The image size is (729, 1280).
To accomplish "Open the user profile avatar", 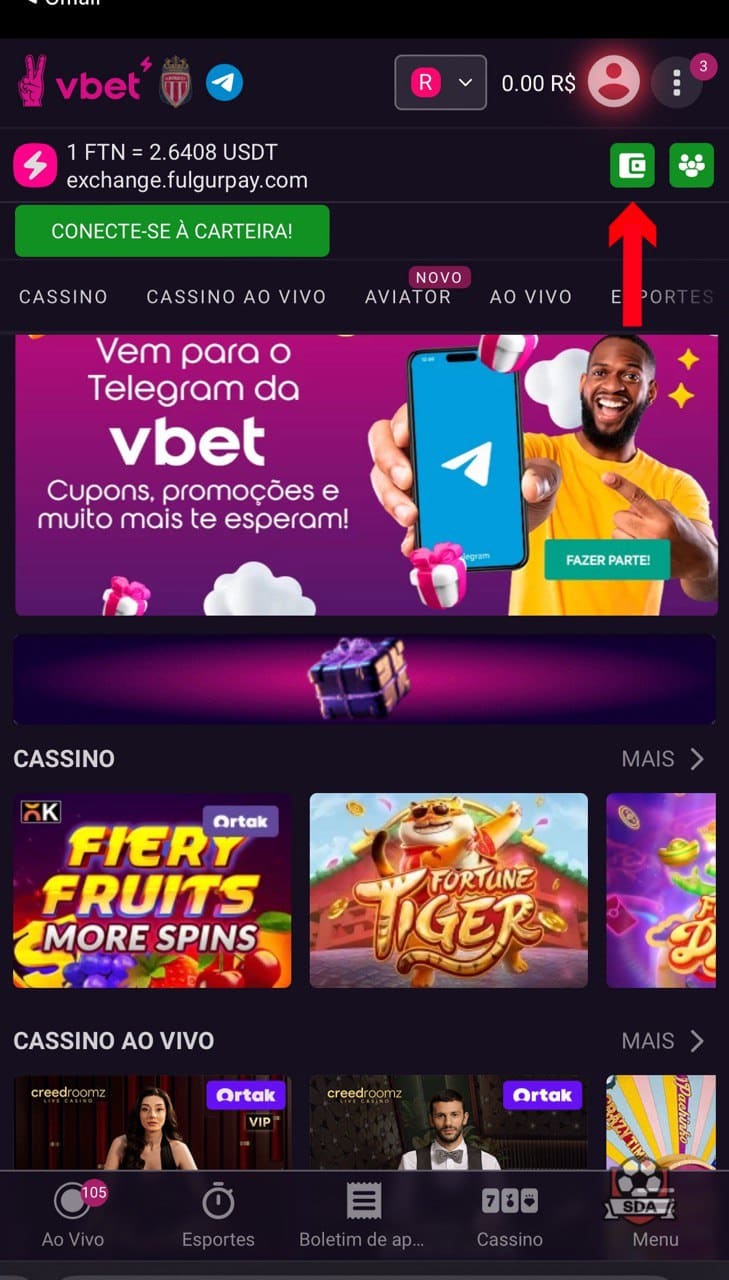I will tap(613, 83).
